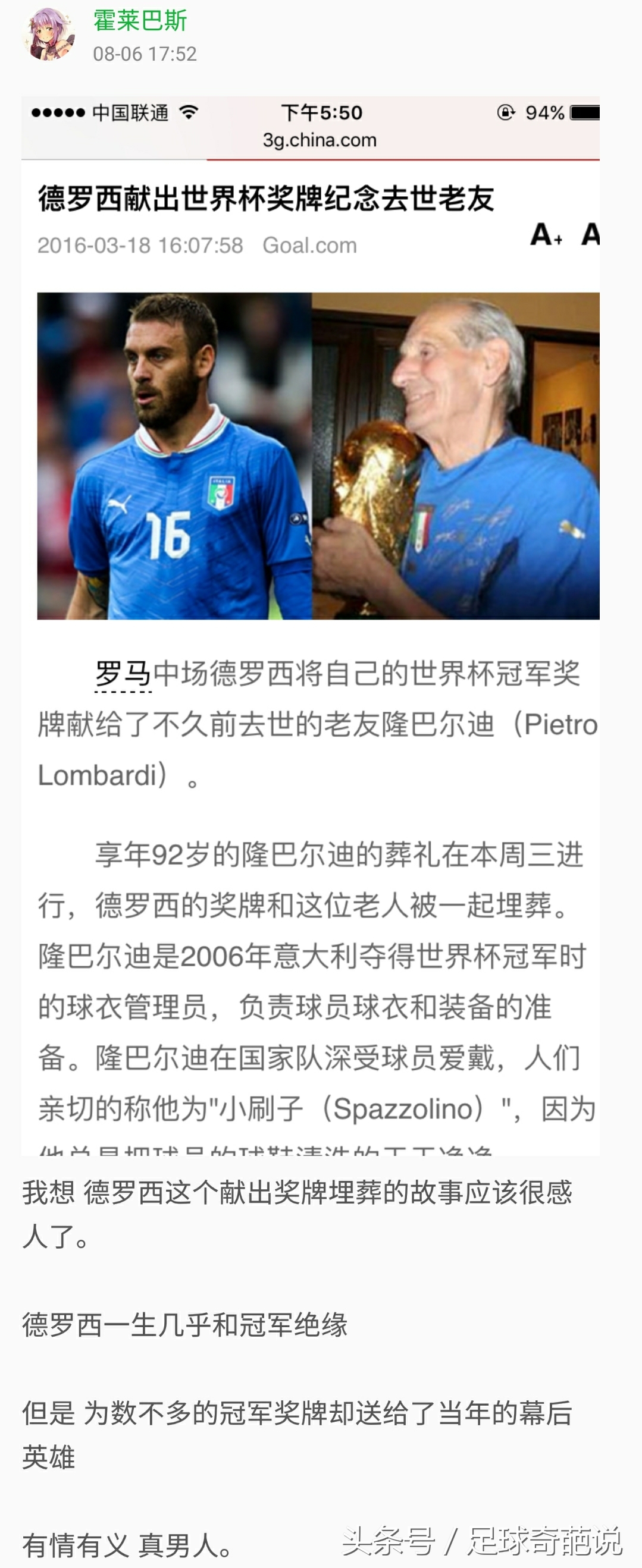Click 霍莱巴斯's profile avatar
The image size is (642, 1568).
pyautogui.click(x=49, y=36)
